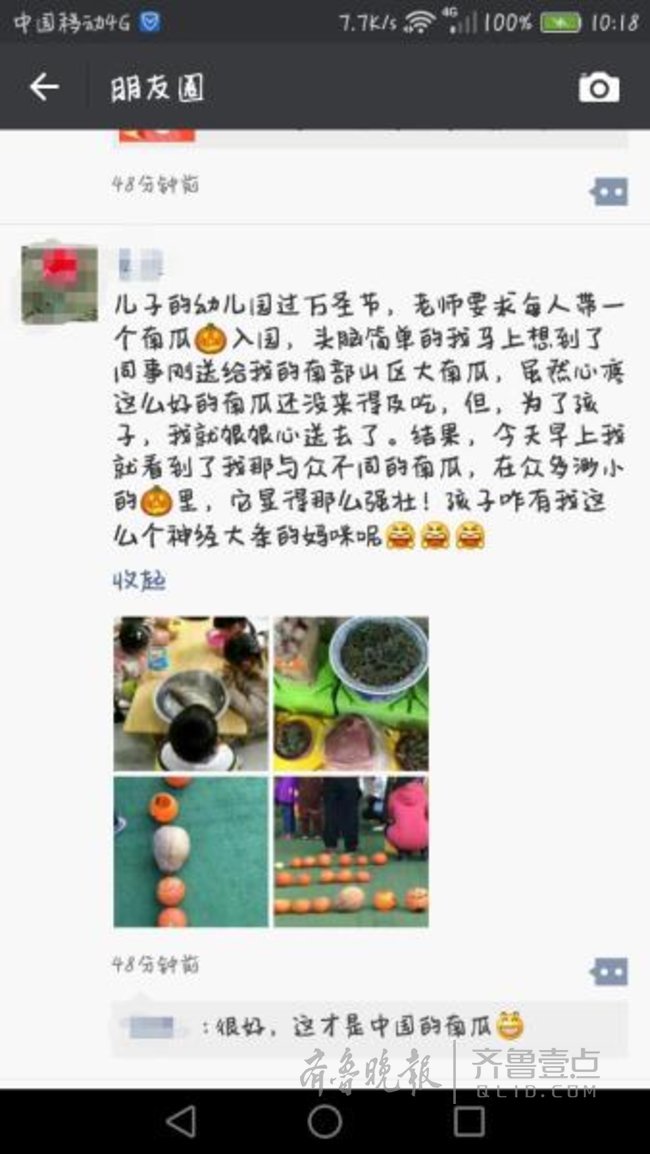
Task: Open the camera to post a moment
Action: tap(598, 88)
